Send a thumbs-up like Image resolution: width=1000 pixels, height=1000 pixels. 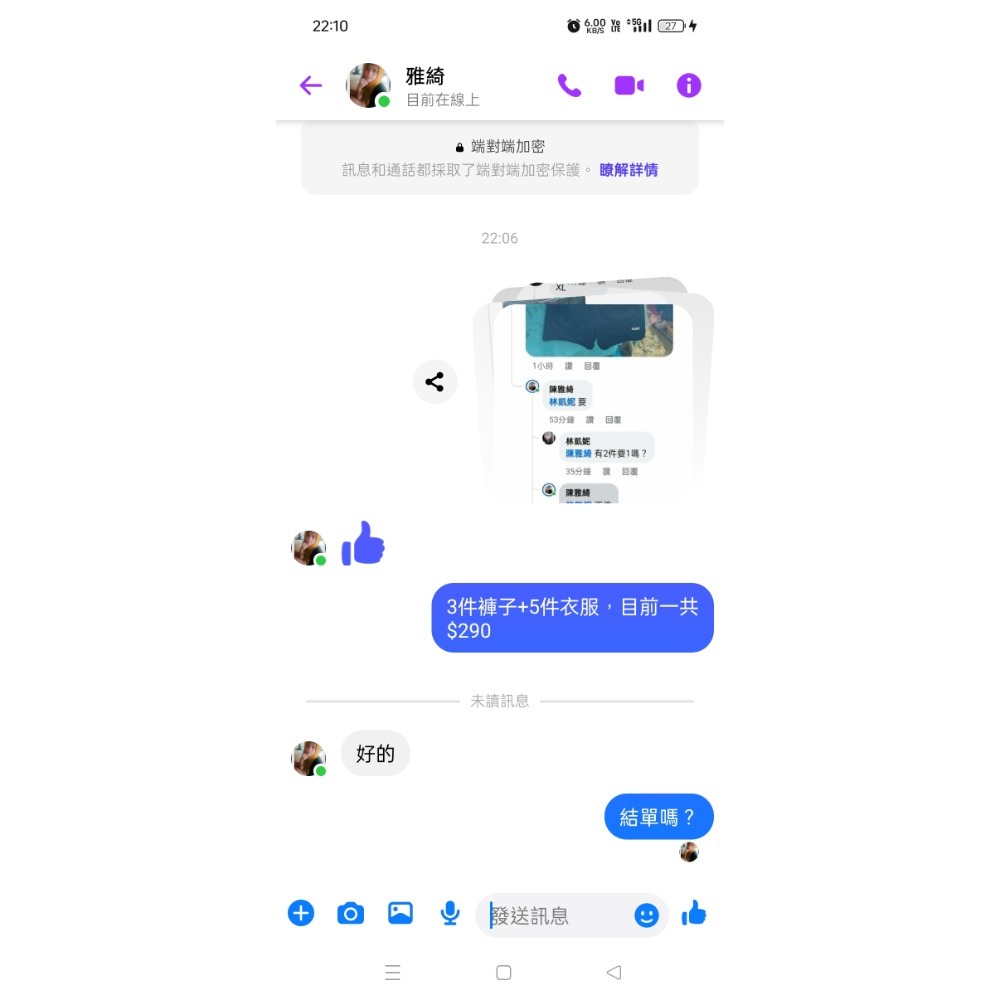click(x=694, y=913)
